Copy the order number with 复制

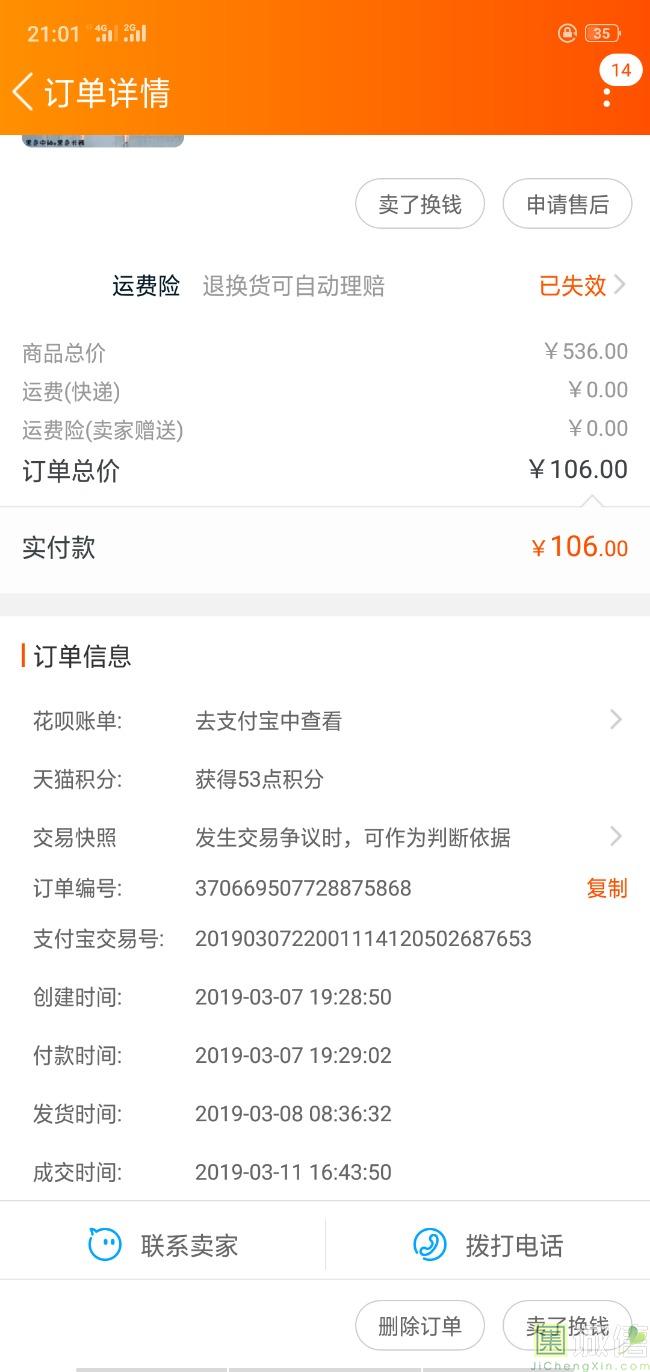(x=606, y=888)
